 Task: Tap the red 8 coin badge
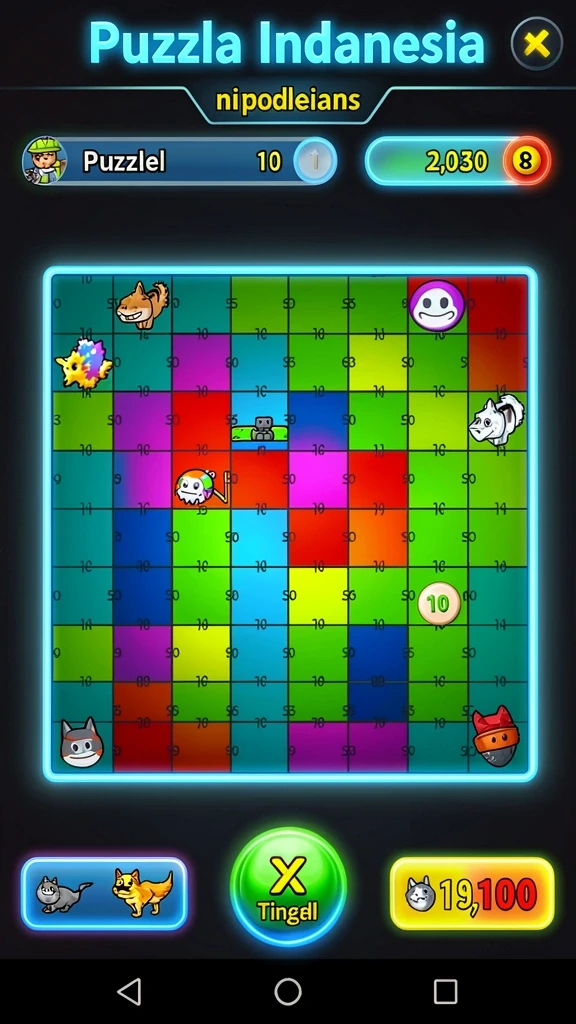tap(526, 161)
